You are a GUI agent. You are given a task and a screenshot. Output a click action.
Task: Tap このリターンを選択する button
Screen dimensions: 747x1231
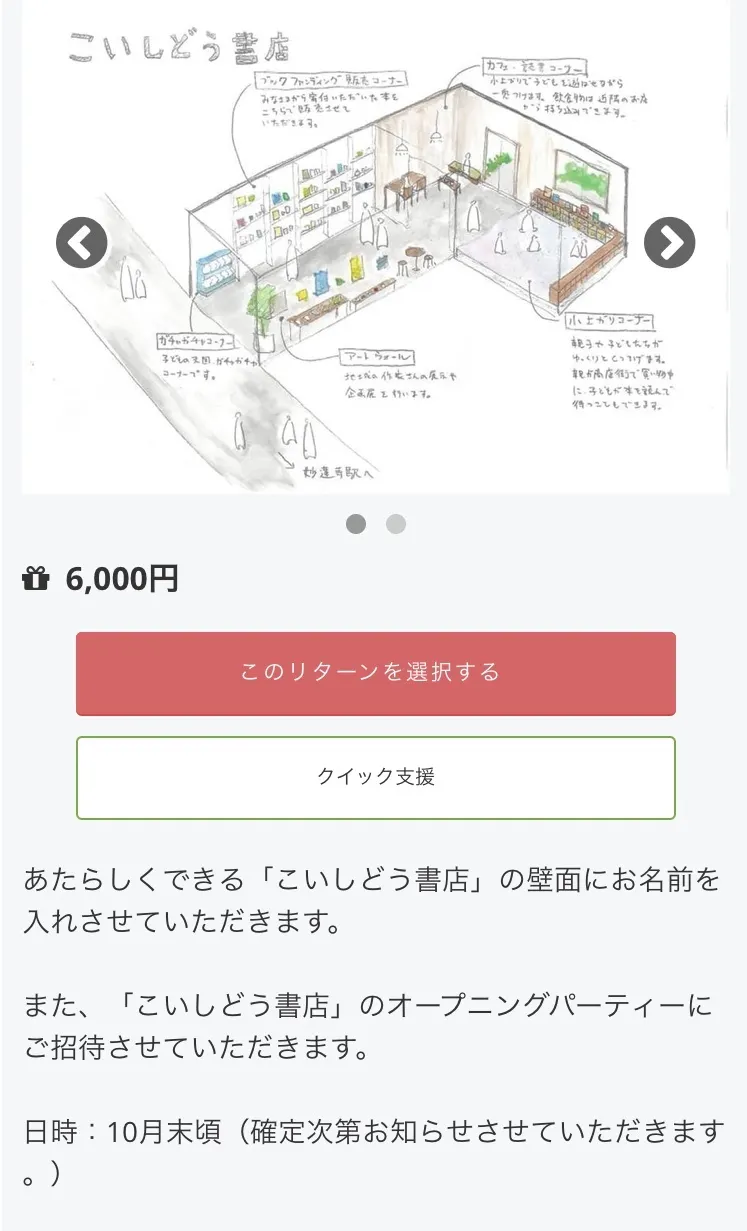pos(375,673)
